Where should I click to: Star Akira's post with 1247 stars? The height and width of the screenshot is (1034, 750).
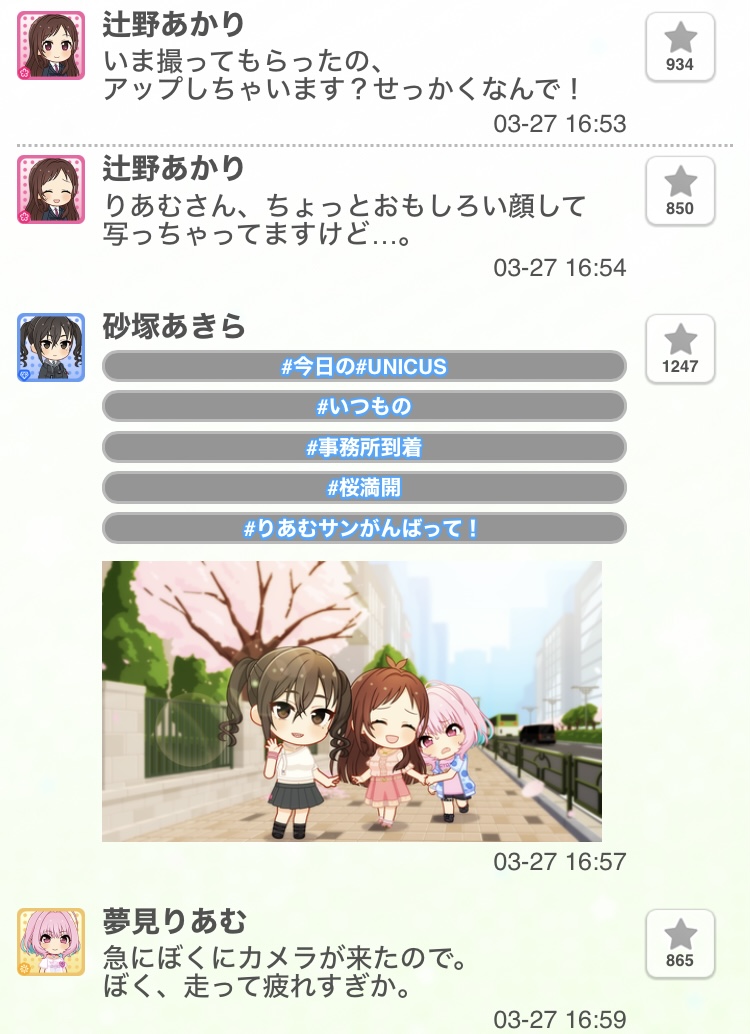tap(680, 347)
